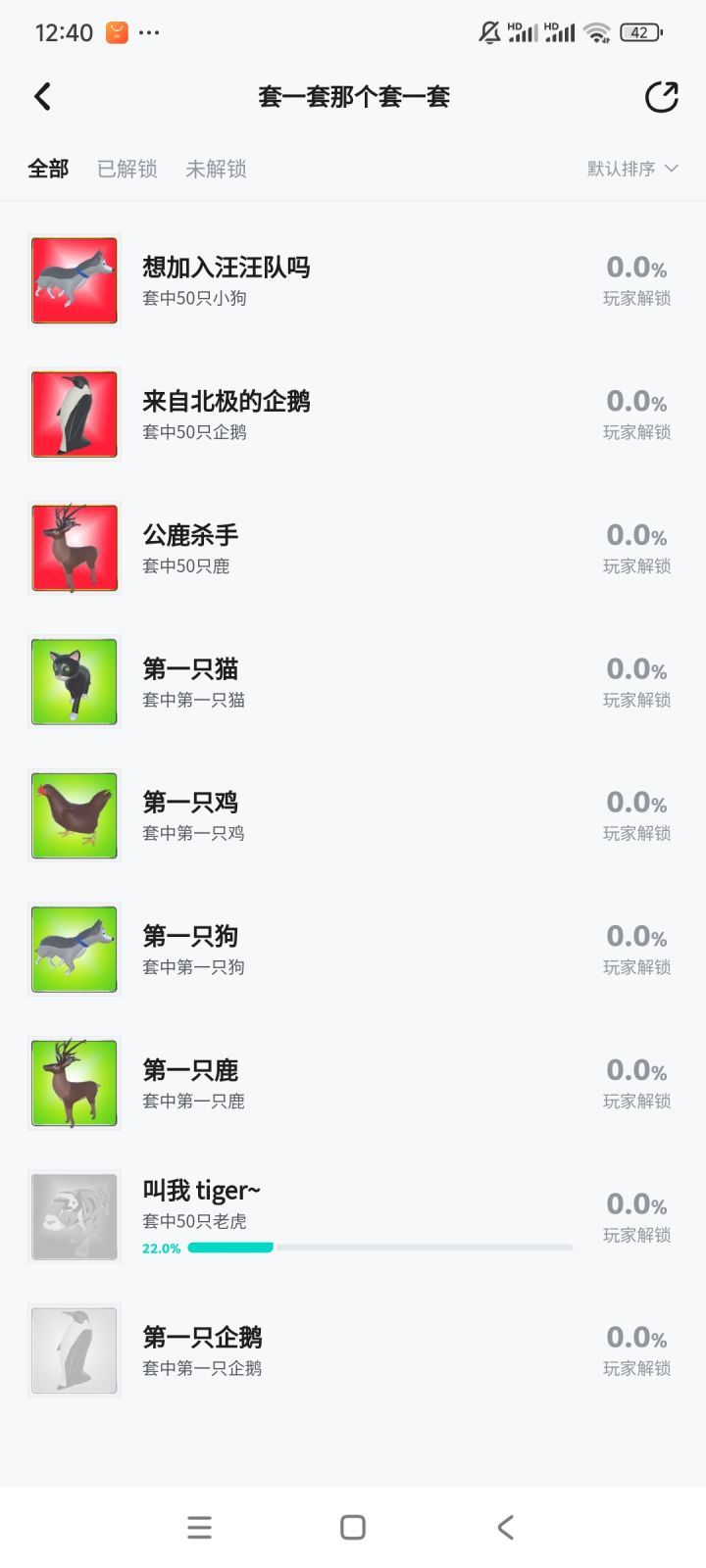The height and width of the screenshot is (1568, 706).
Task: Tap the share icon at top right
Action: (x=662, y=96)
